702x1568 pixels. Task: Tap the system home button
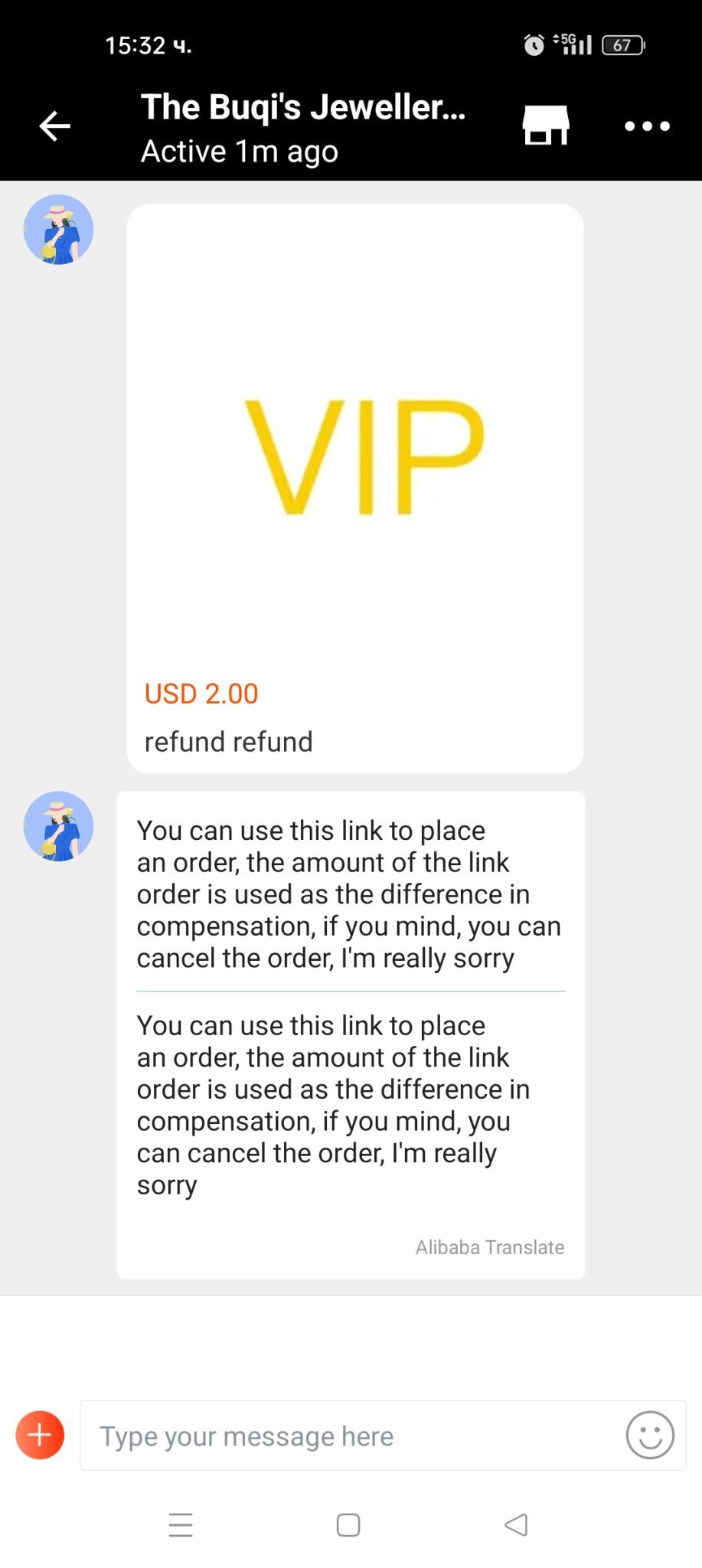click(348, 1524)
